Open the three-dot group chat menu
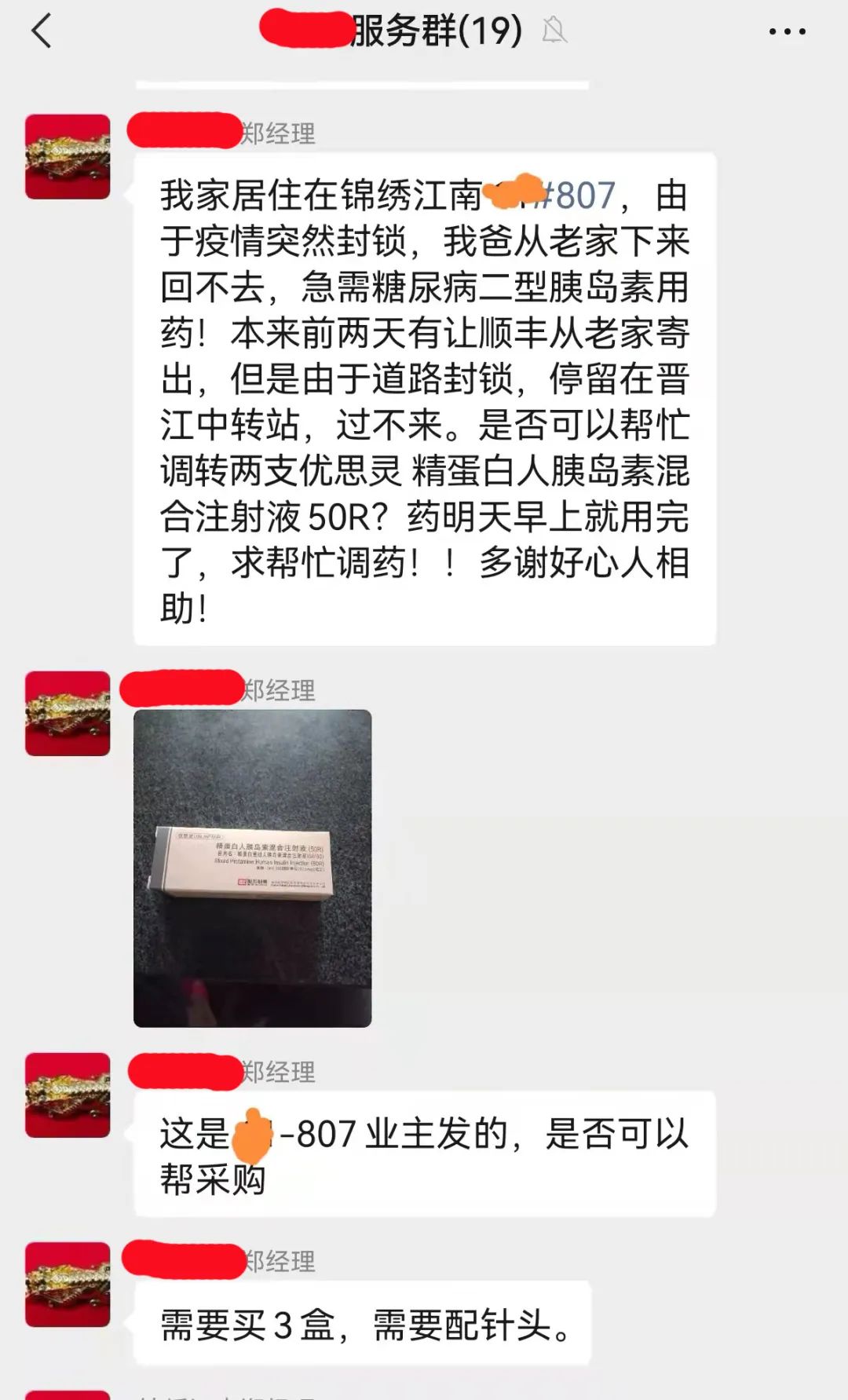 point(787,32)
